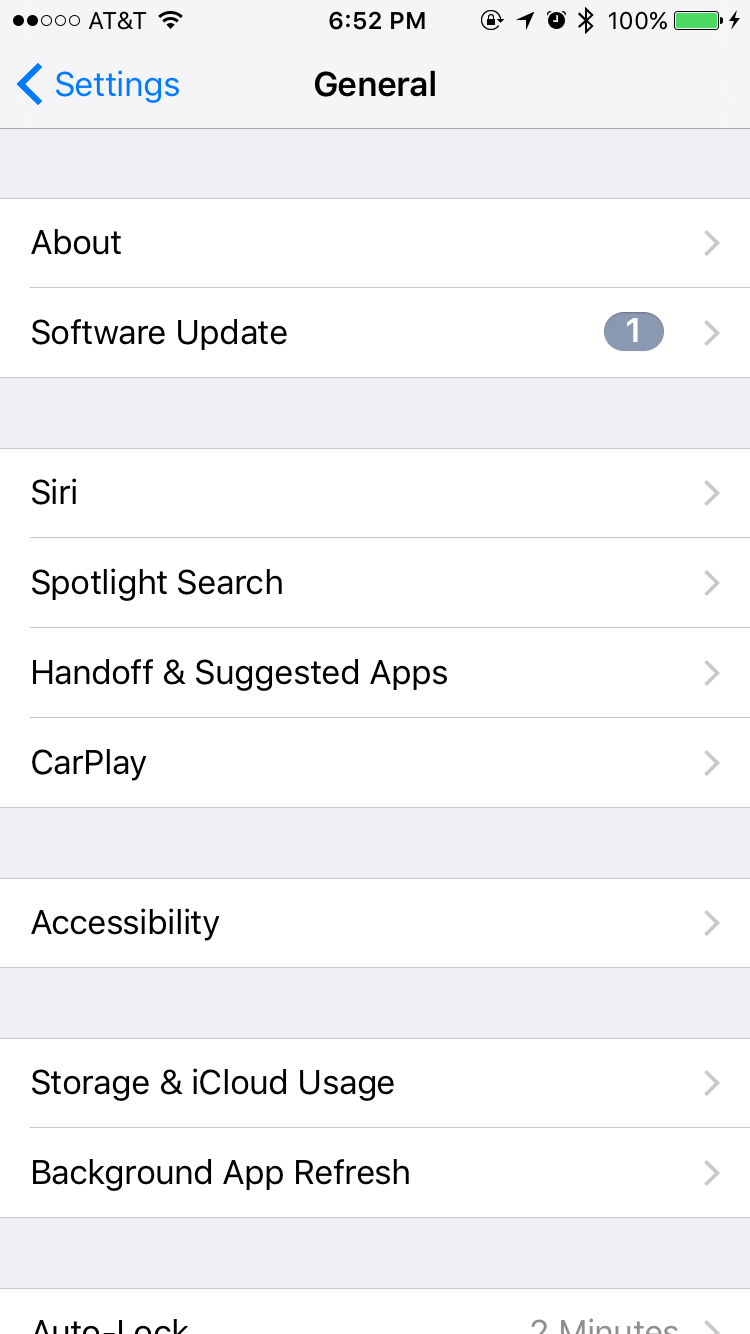
Task: Open Siri settings
Action: (375, 493)
